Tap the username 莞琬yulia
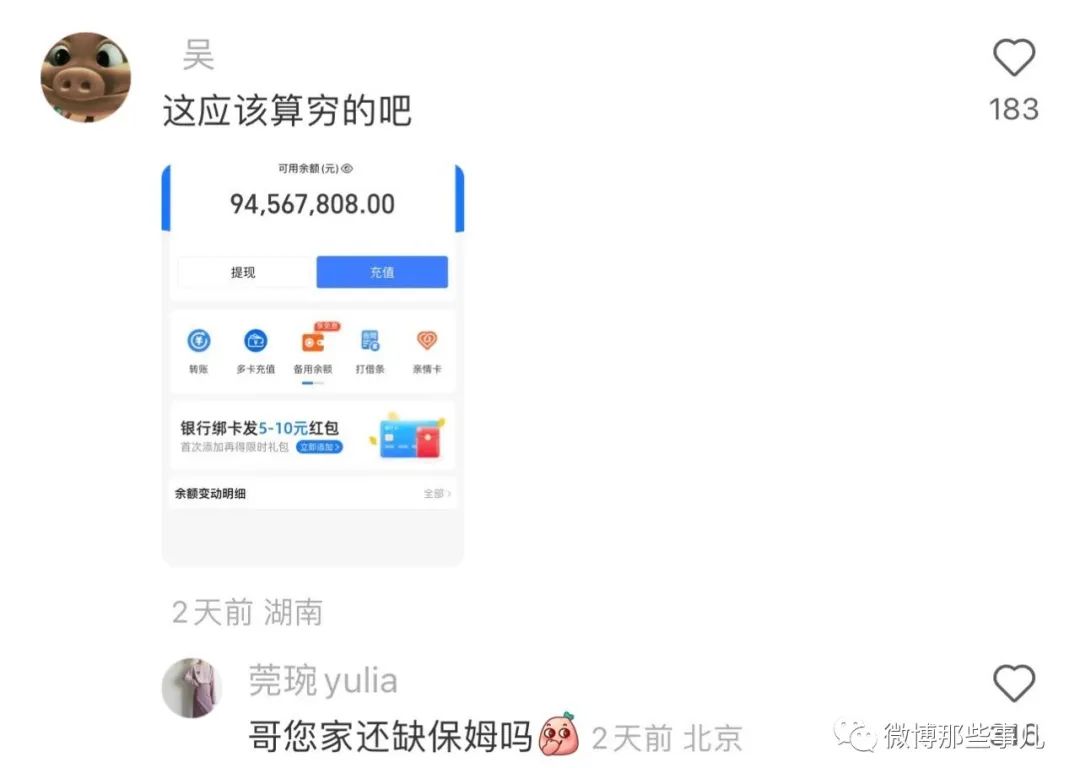Viewport: 1080px width, 784px height. point(322,682)
